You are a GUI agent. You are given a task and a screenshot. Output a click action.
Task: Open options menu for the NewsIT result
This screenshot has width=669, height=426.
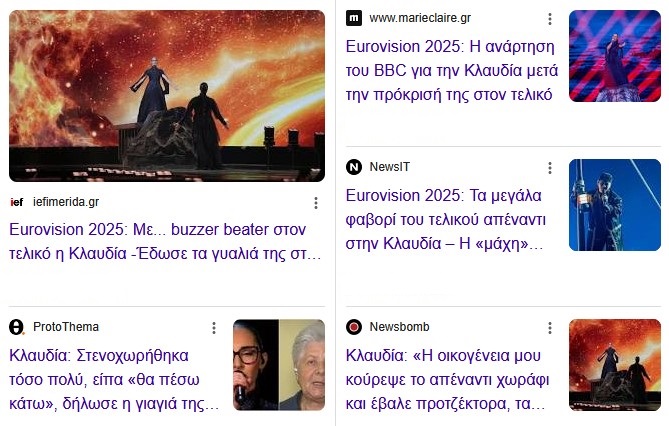pyautogui.click(x=549, y=168)
